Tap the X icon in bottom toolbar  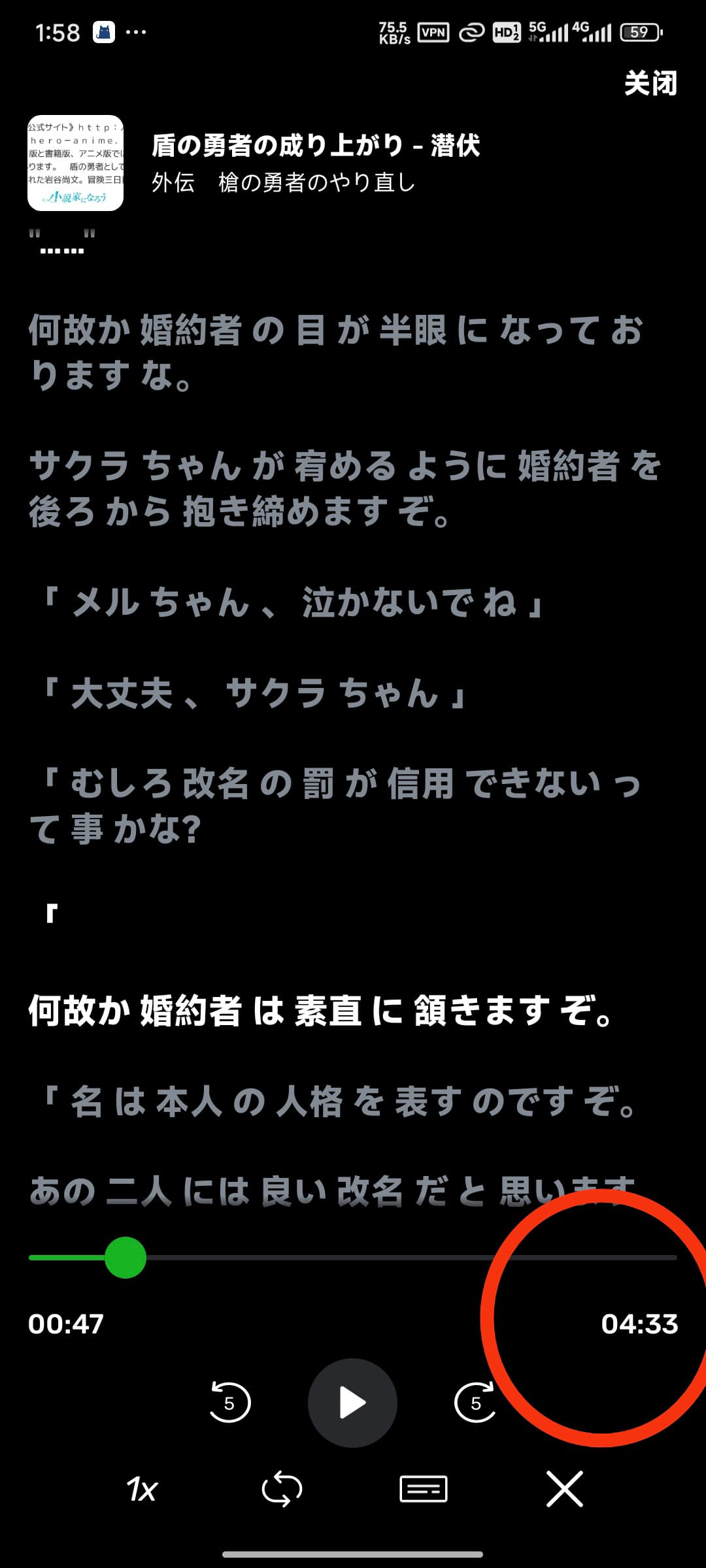[x=565, y=1489]
